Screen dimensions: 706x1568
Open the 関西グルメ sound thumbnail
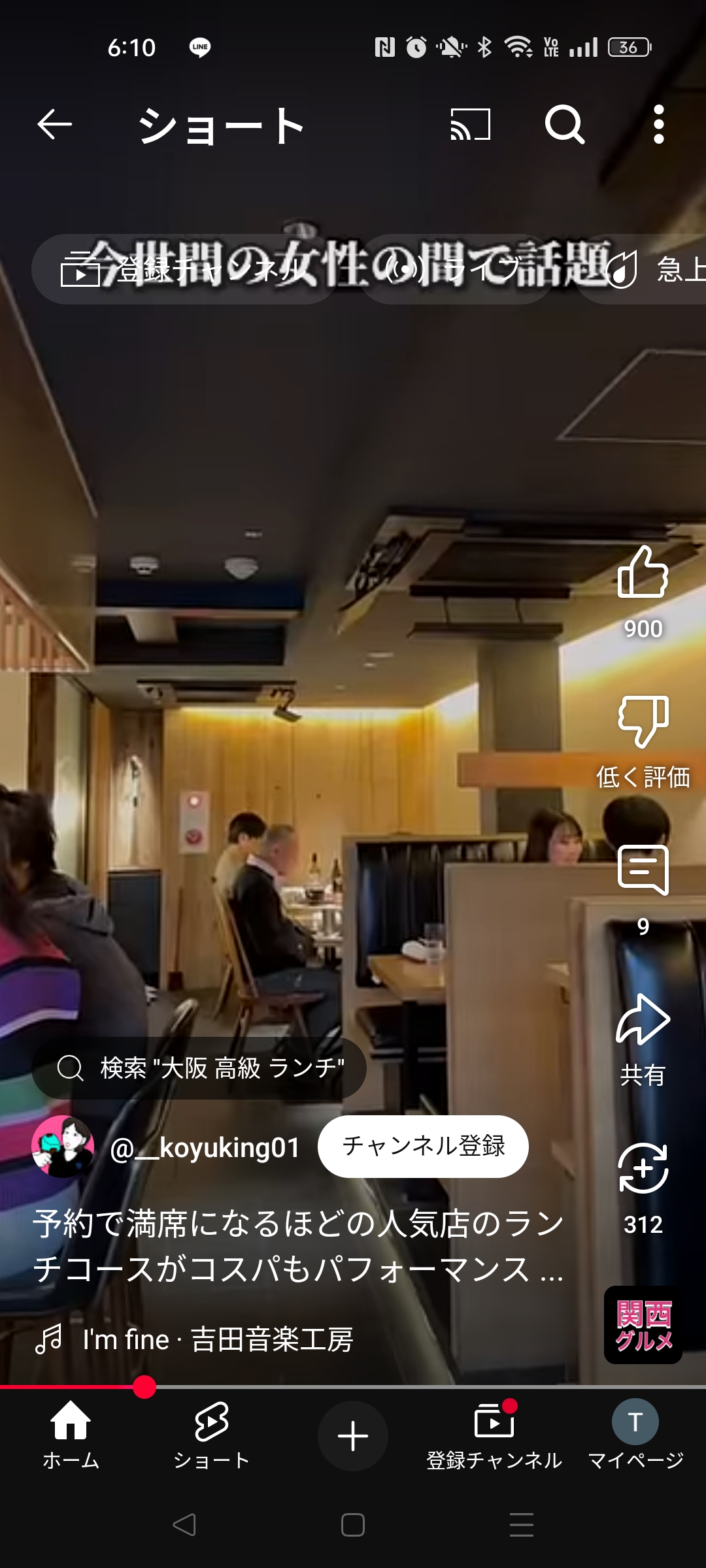pos(643,1325)
